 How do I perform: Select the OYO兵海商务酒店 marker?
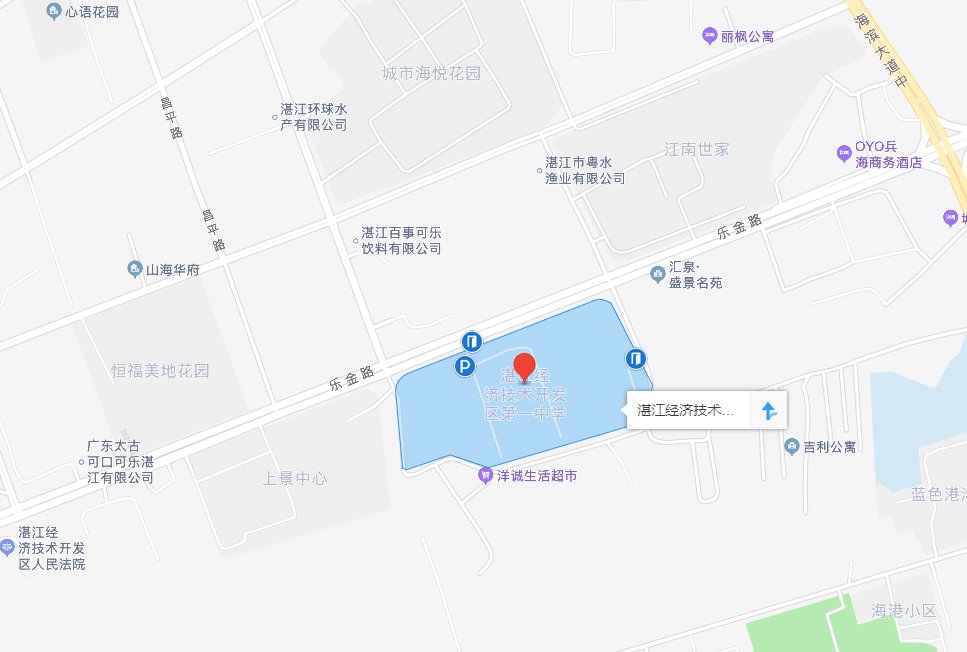(x=845, y=153)
